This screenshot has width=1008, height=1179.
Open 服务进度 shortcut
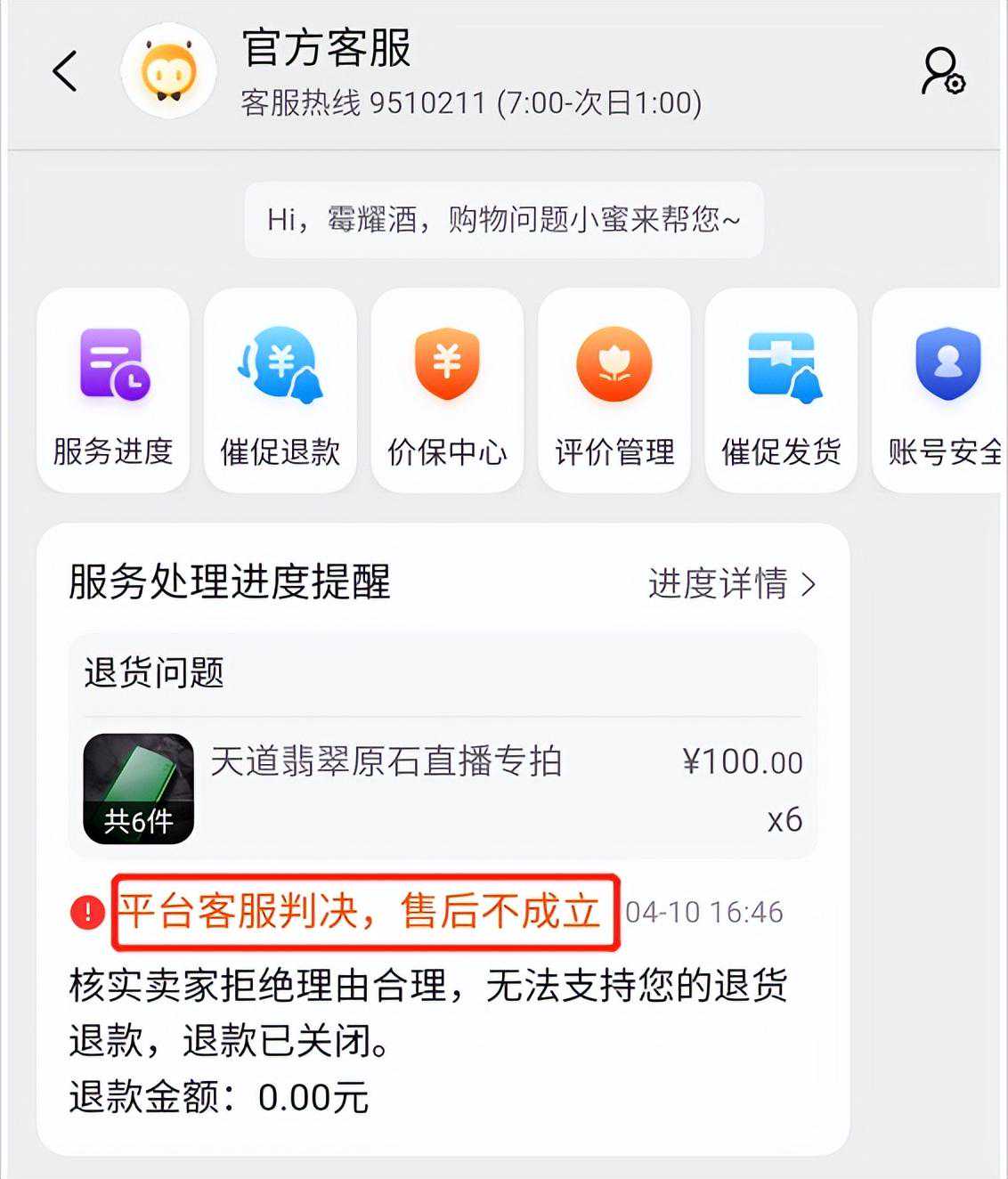pos(113,392)
